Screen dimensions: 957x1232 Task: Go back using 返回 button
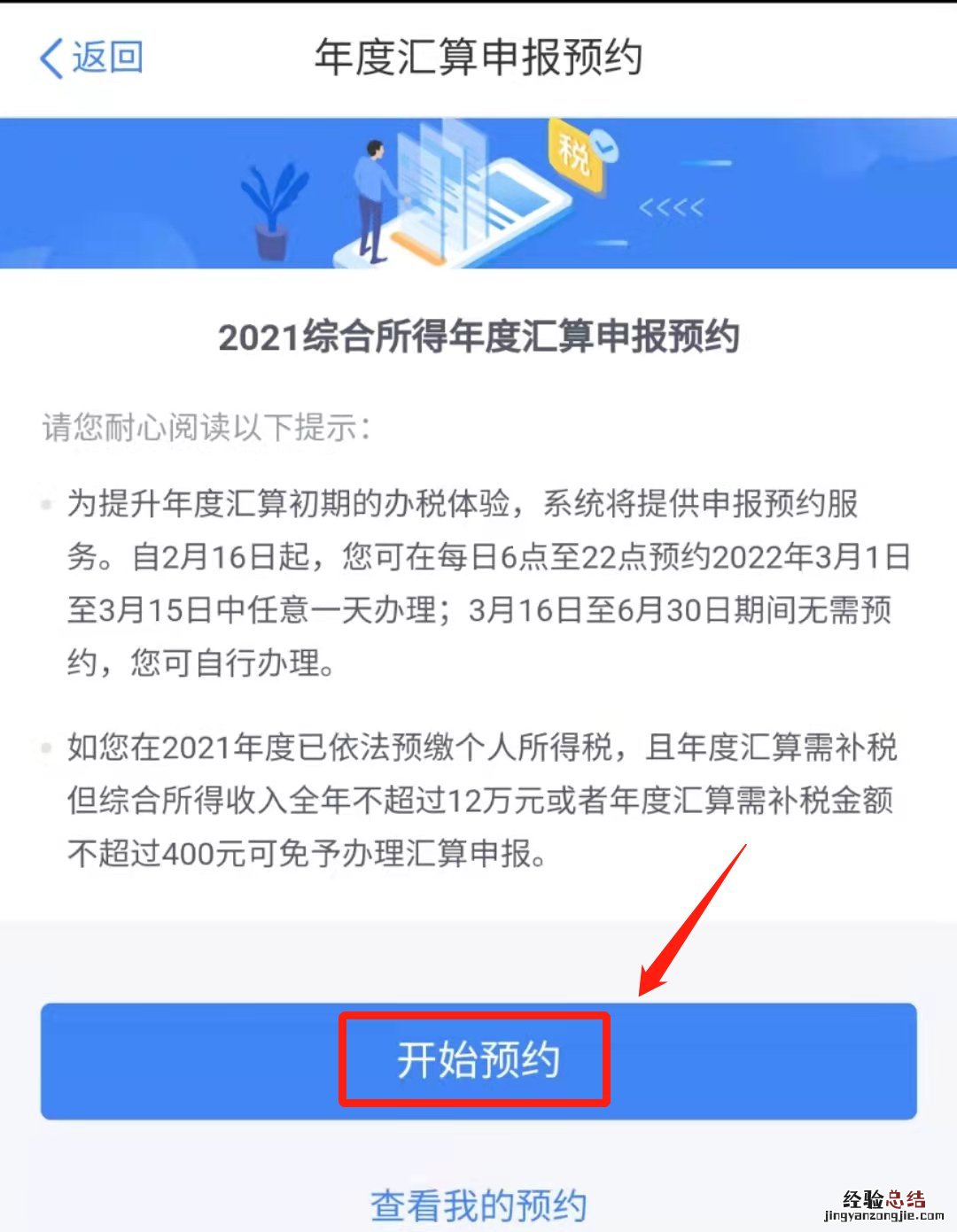click(x=91, y=58)
